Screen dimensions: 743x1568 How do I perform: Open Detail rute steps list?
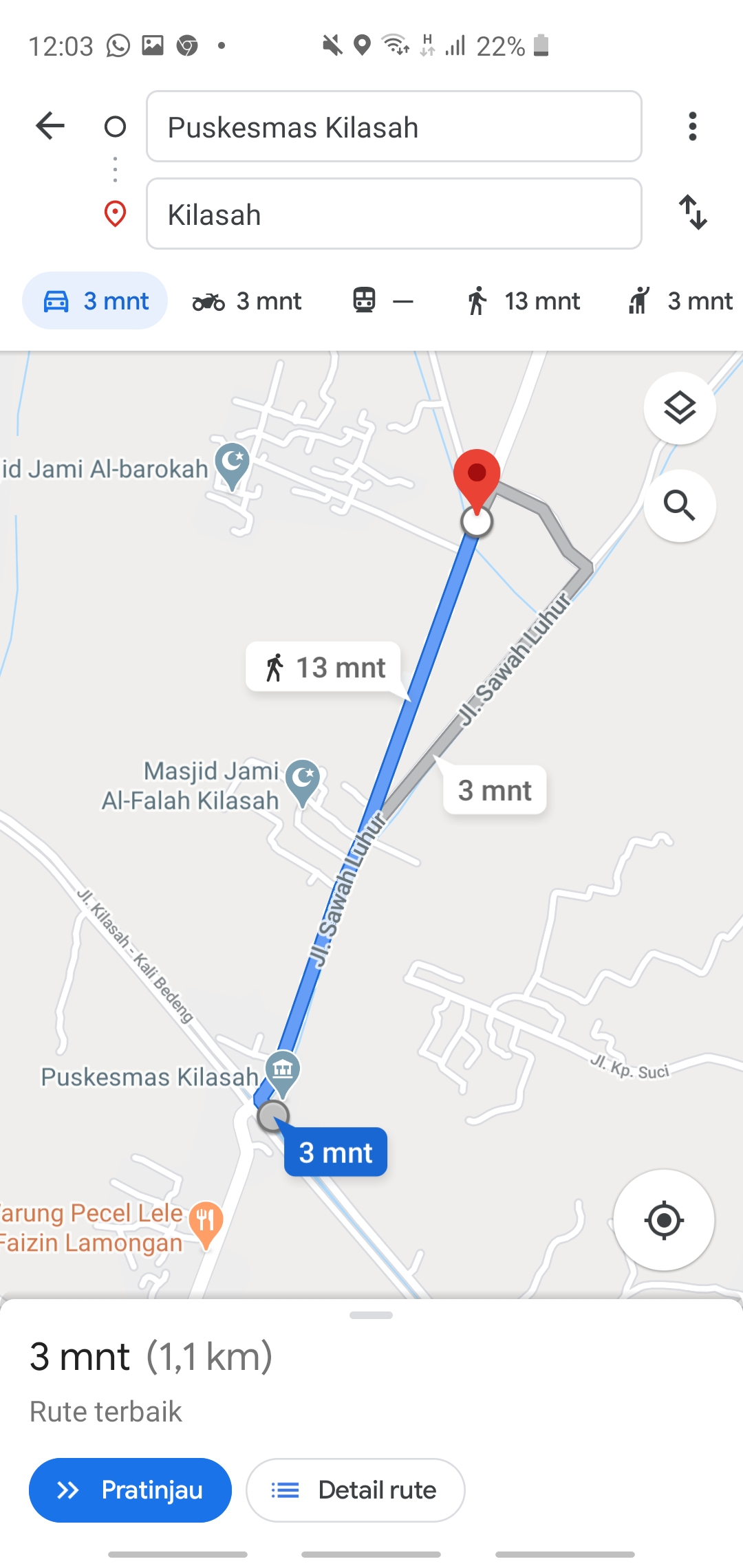click(356, 1490)
